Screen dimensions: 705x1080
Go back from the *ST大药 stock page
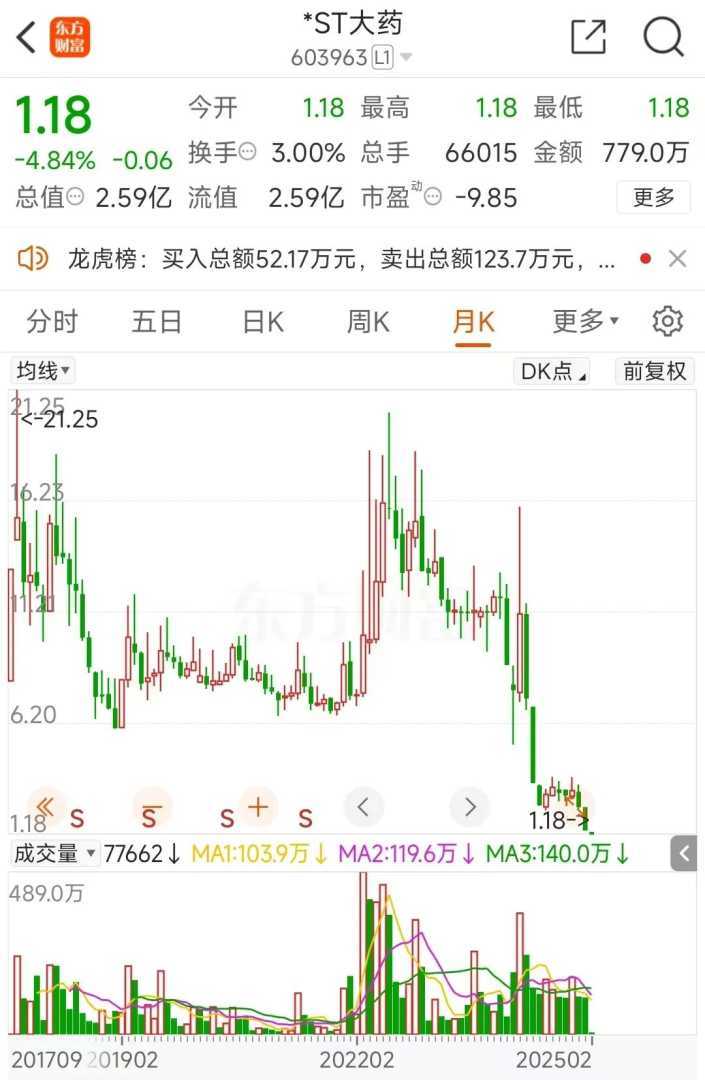point(27,38)
